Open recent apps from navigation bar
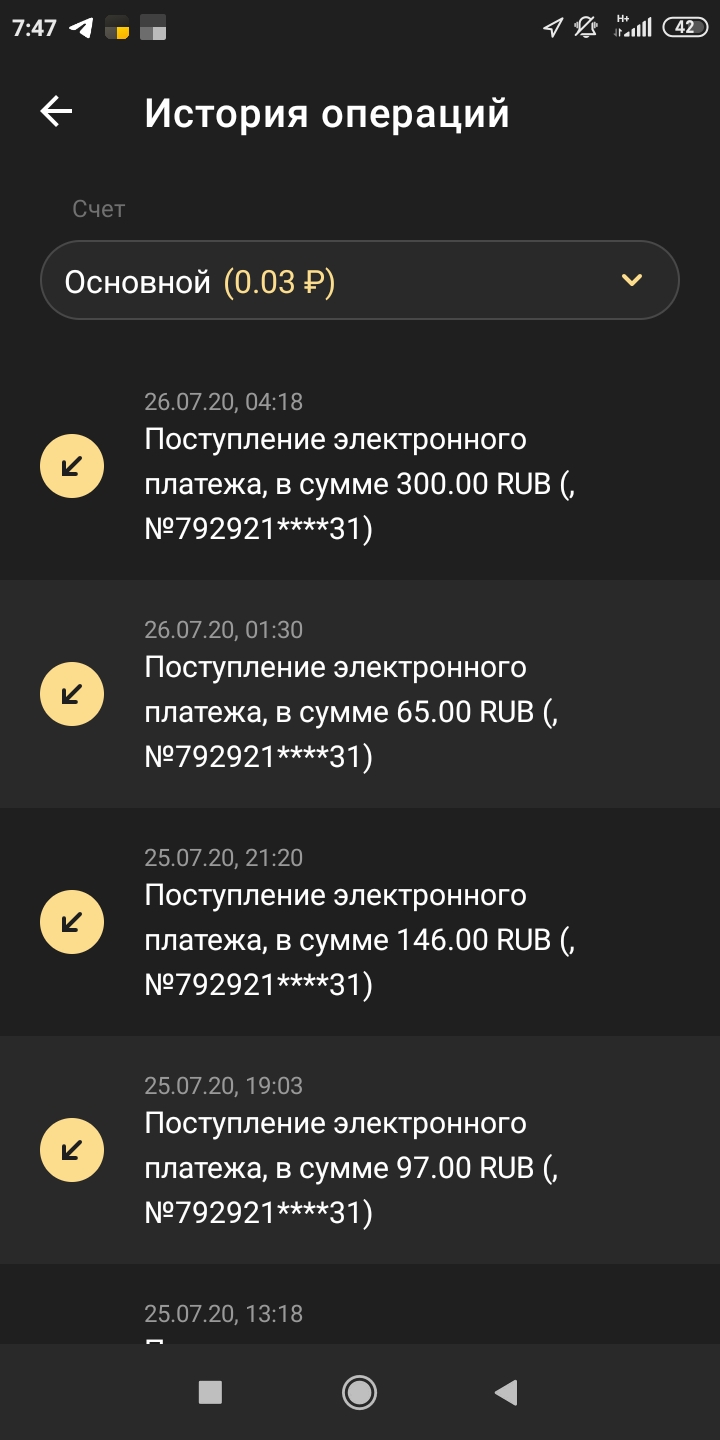Viewport: 720px width, 1440px height. [210, 1392]
